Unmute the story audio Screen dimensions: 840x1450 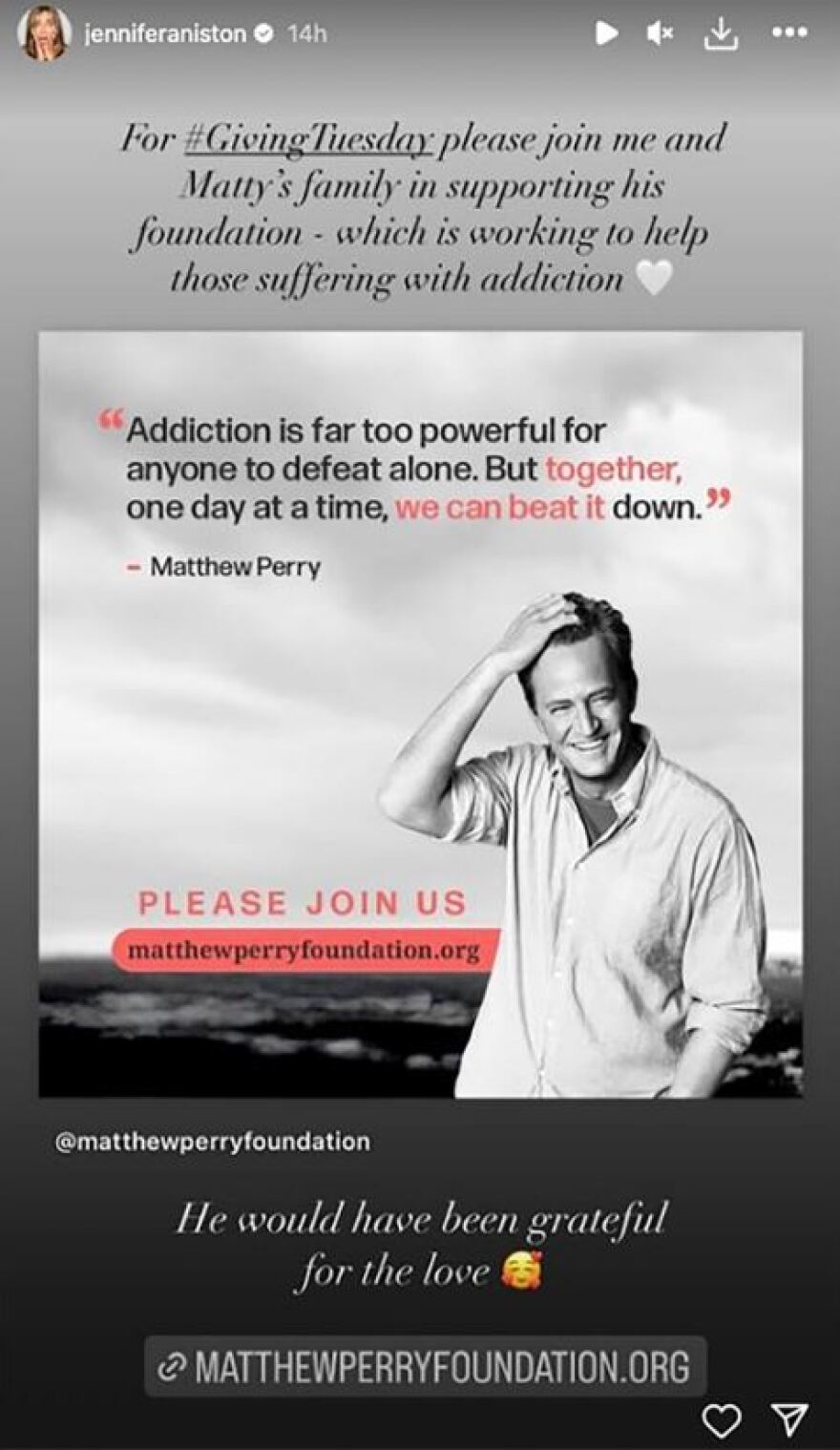pyautogui.click(x=660, y=33)
